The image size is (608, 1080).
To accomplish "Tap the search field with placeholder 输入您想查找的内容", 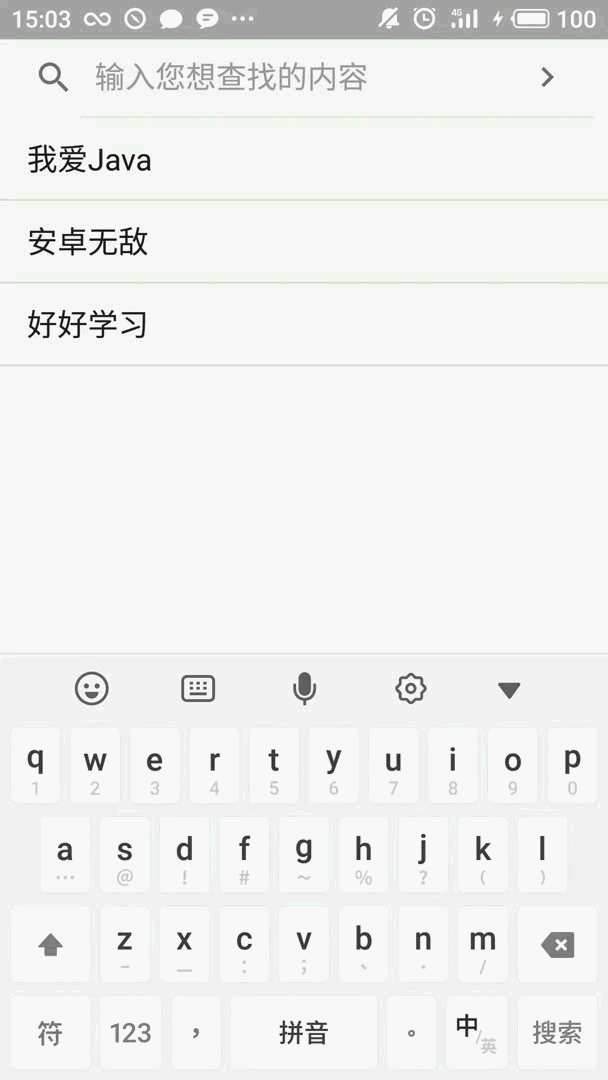I will (x=300, y=77).
